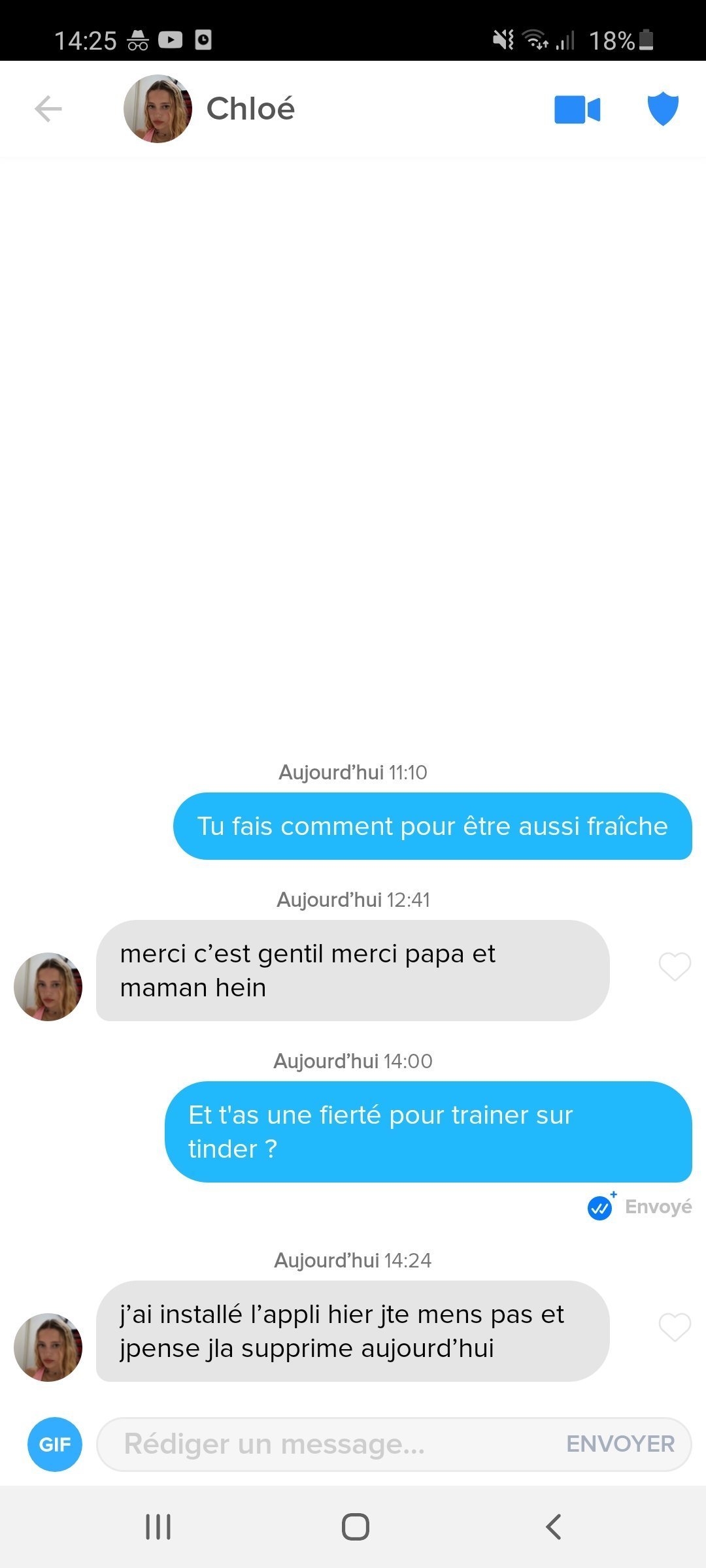Open the GIF picker
This screenshot has height=1568, width=706.
(55, 1444)
